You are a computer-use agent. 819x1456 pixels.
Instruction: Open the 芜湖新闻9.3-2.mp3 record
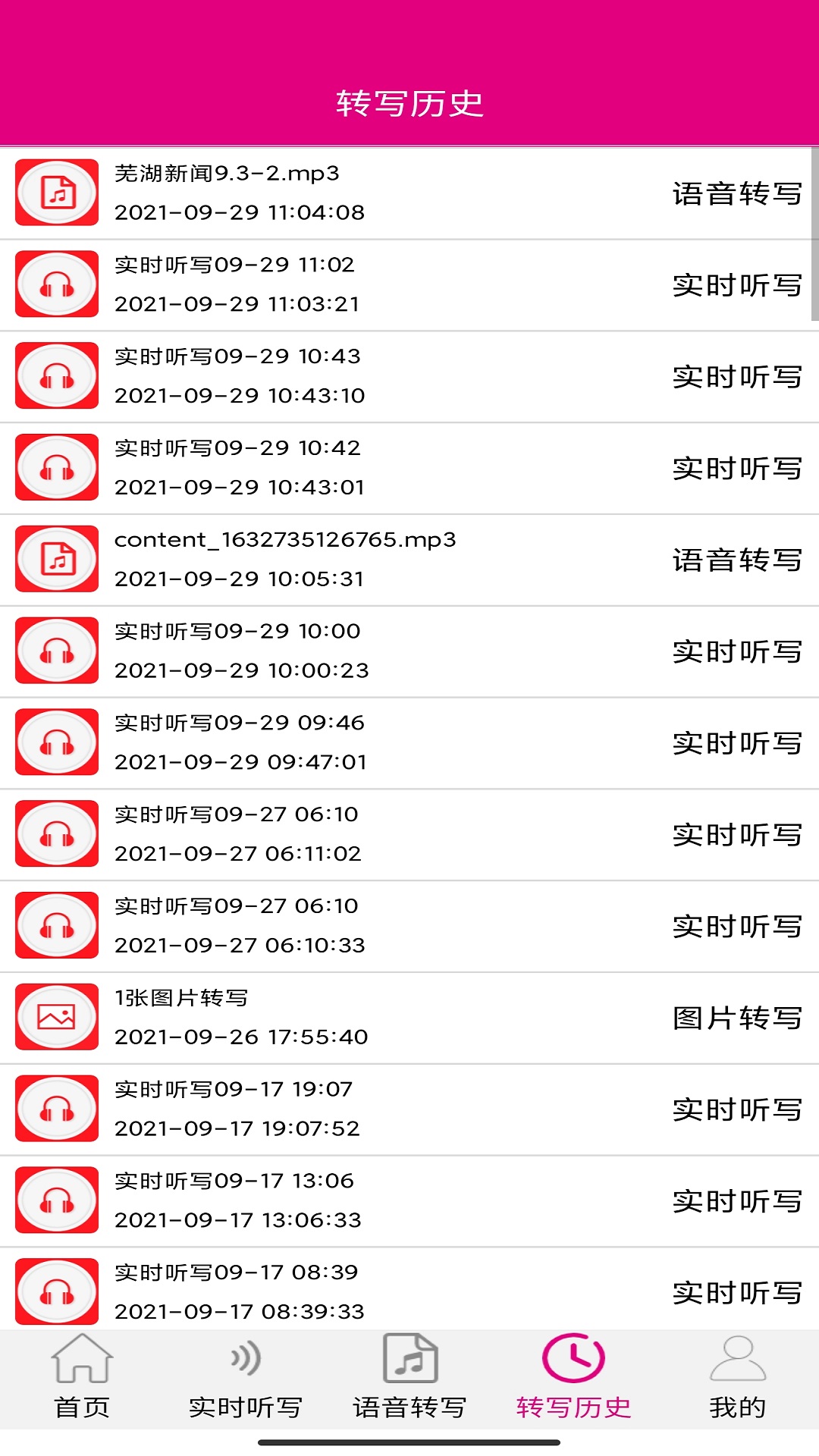pyautogui.click(x=409, y=193)
